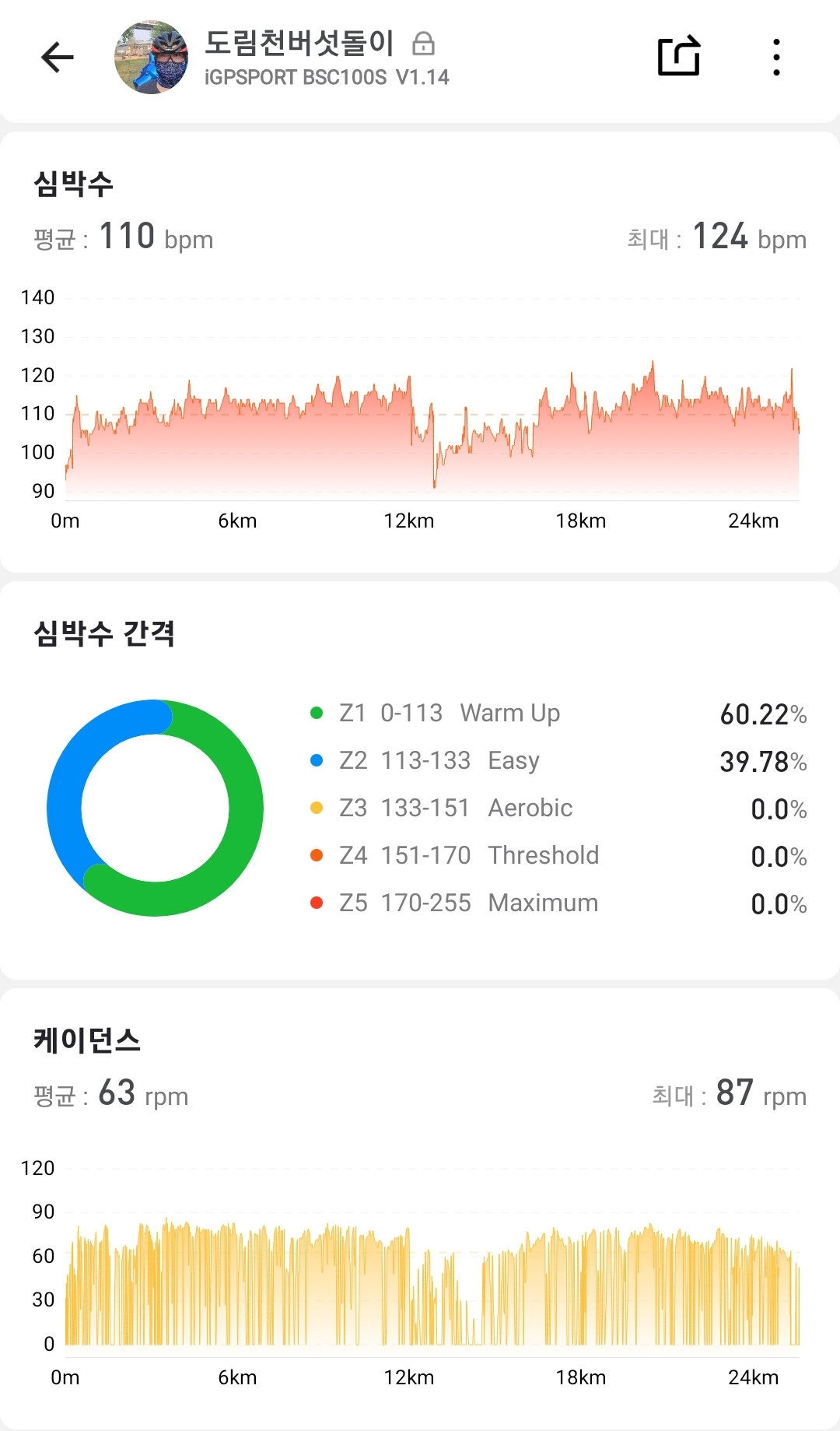Screen dimensions: 840x1431
Task: Open the three-dot overflow menu
Action: coord(776,57)
